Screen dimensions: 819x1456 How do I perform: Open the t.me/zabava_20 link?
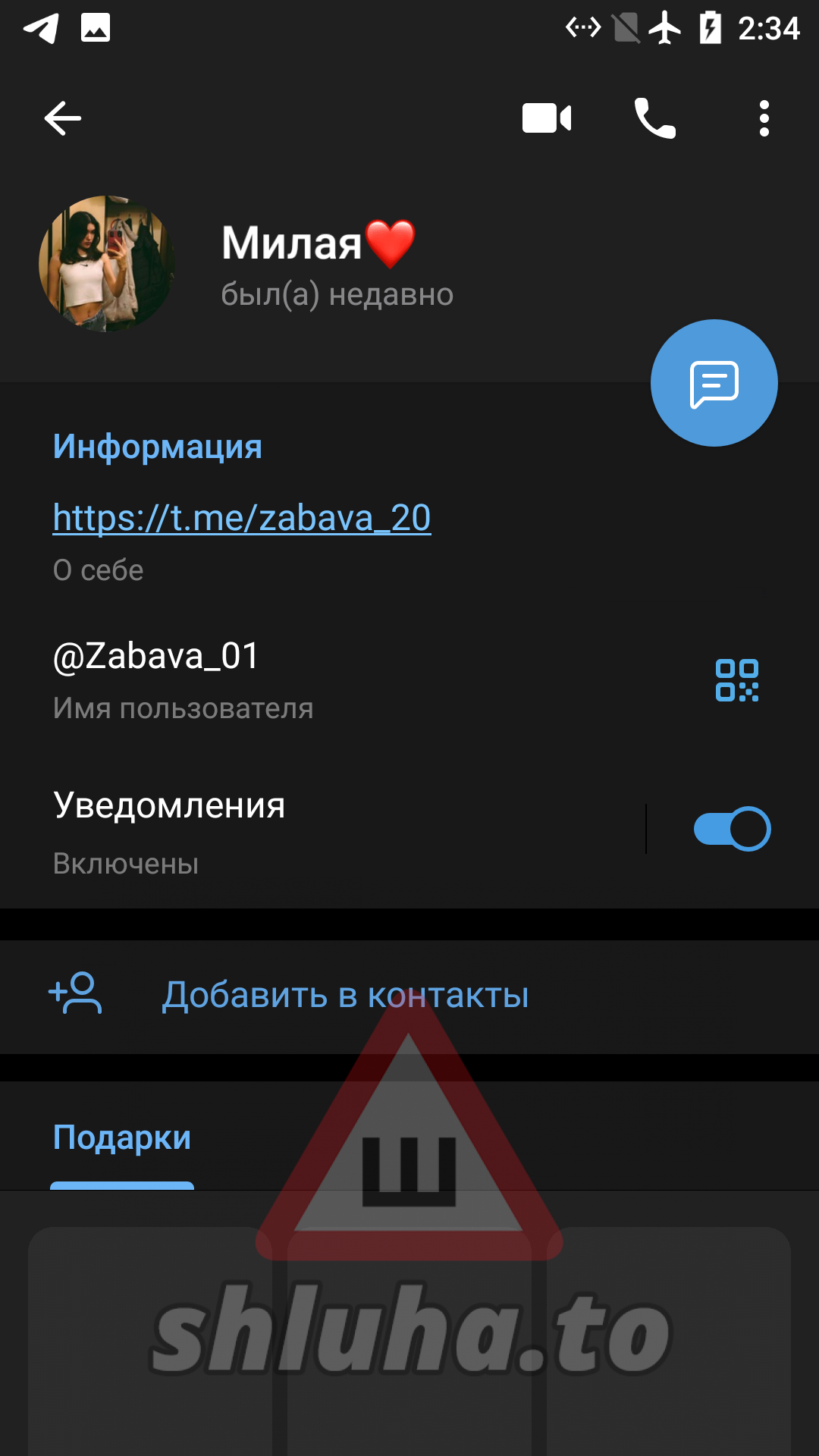242,519
